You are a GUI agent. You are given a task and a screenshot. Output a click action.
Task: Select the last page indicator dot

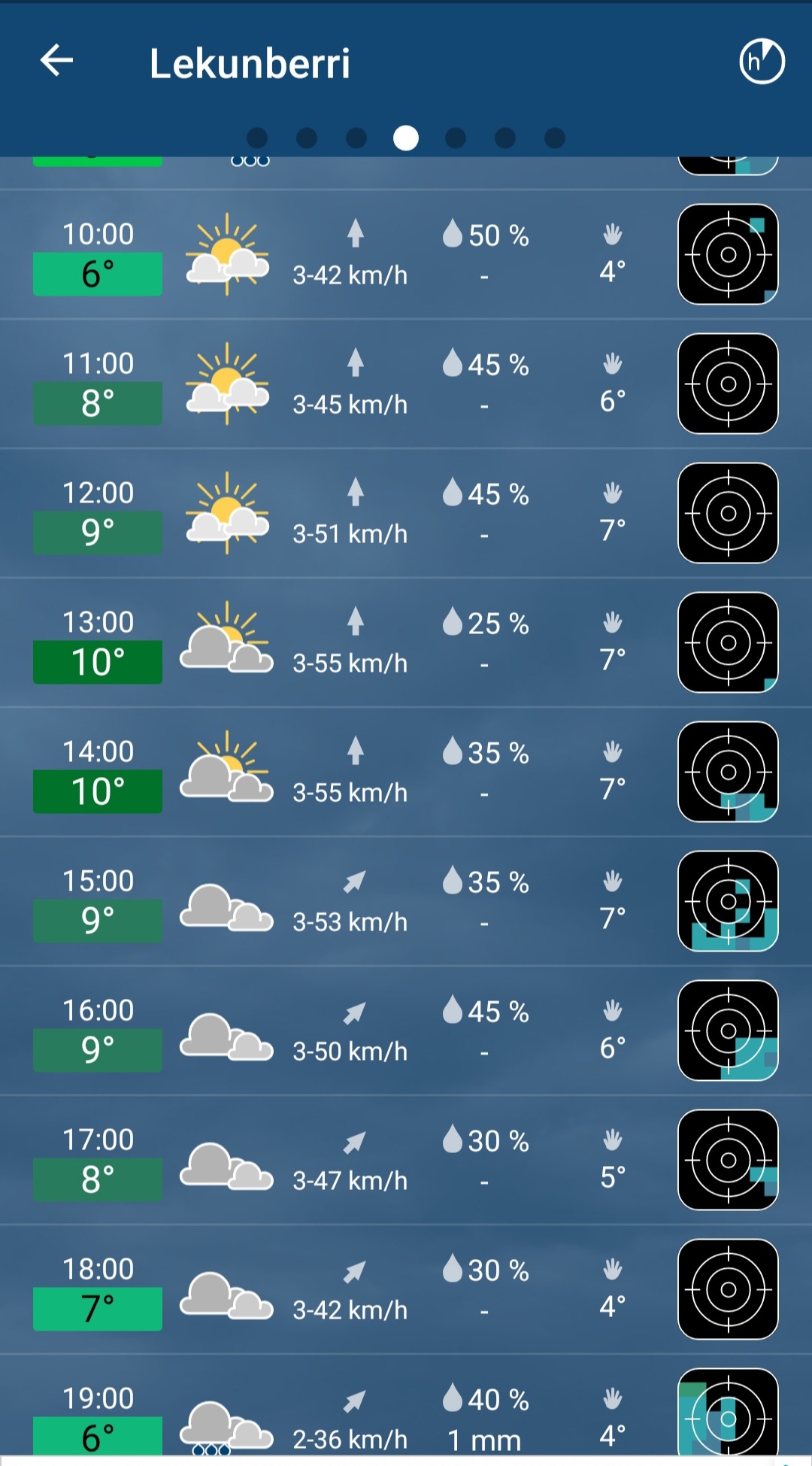click(555, 138)
